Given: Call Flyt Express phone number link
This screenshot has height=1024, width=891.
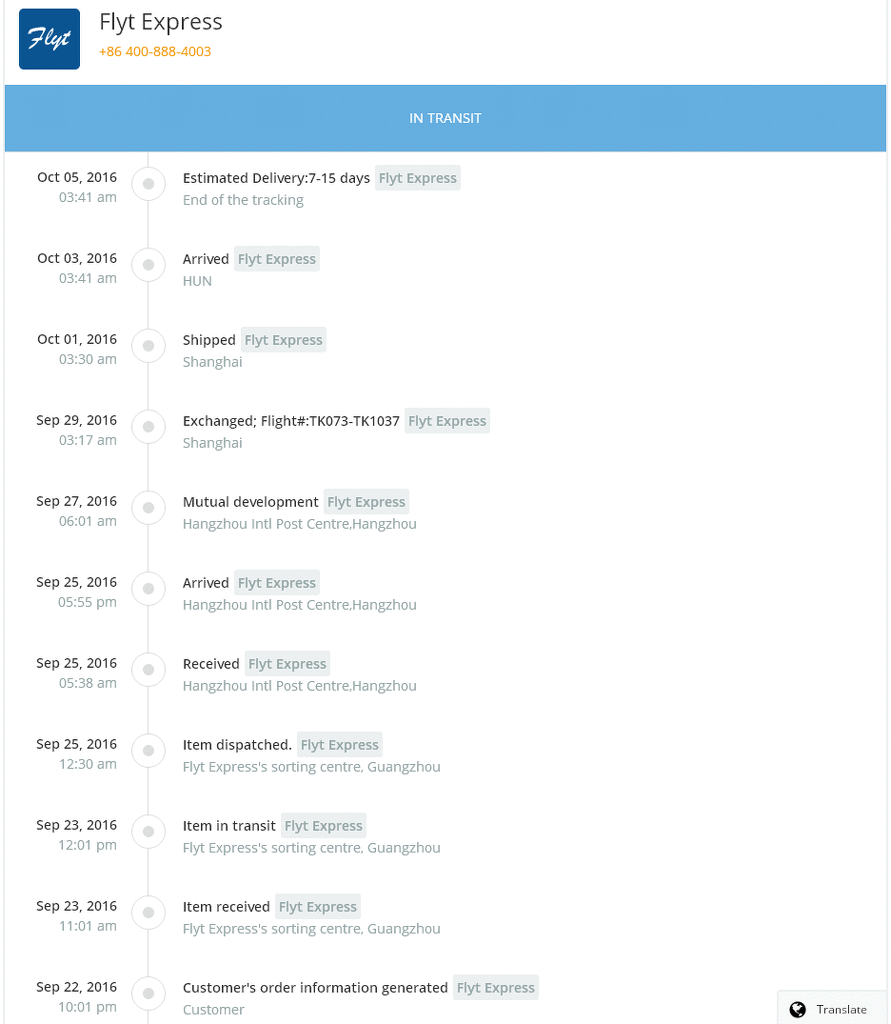Looking at the screenshot, I should (x=155, y=51).
